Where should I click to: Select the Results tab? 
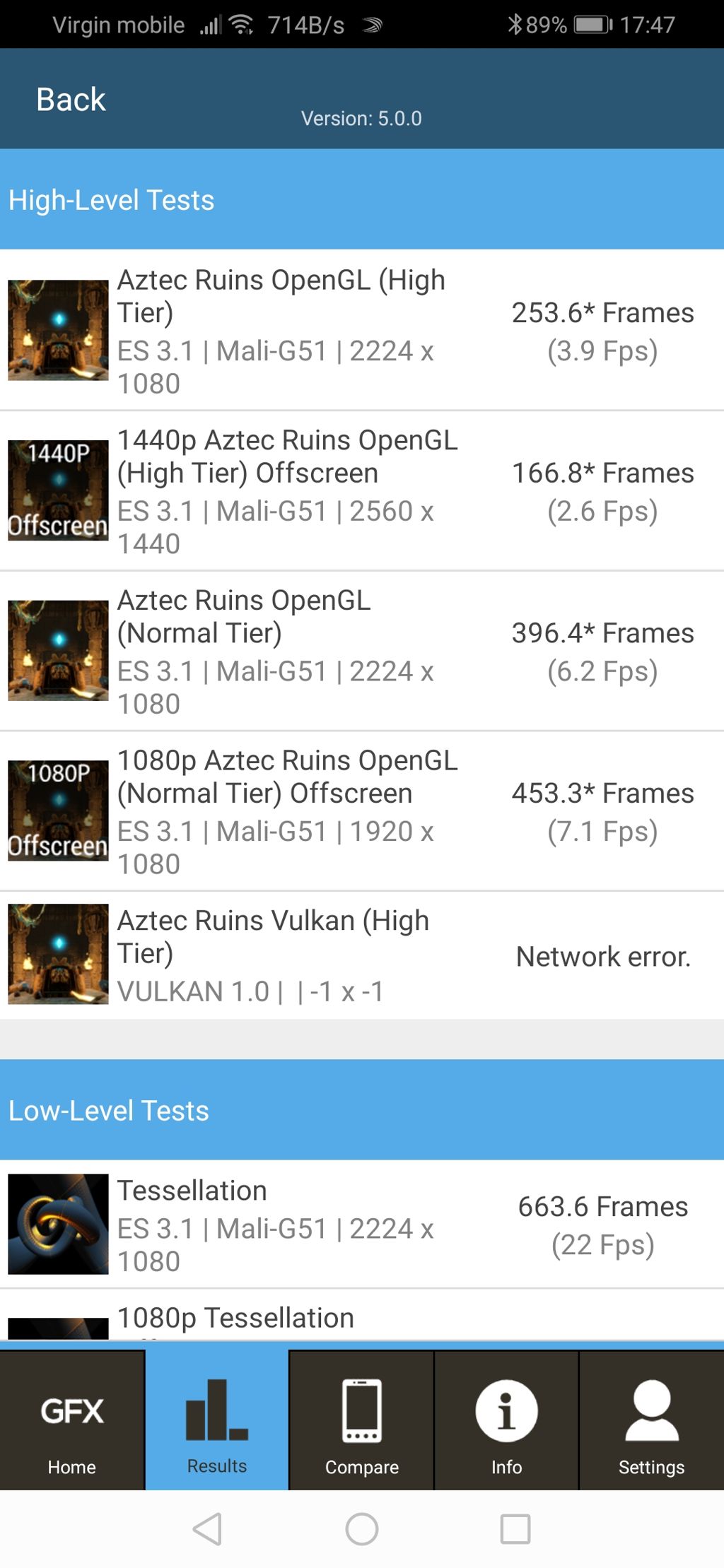217,1422
